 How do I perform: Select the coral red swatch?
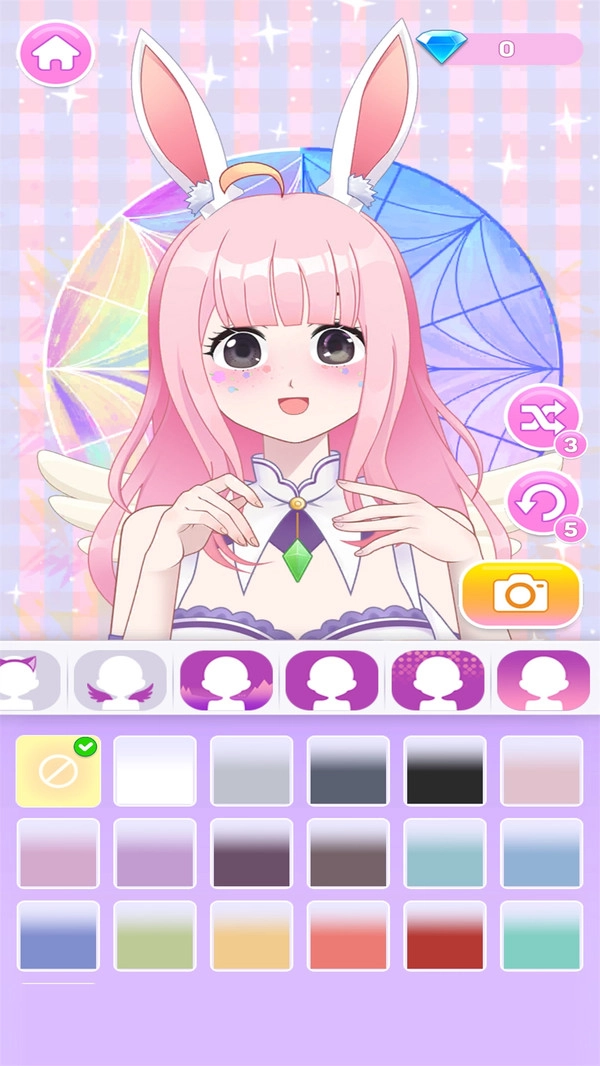point(348,936)
